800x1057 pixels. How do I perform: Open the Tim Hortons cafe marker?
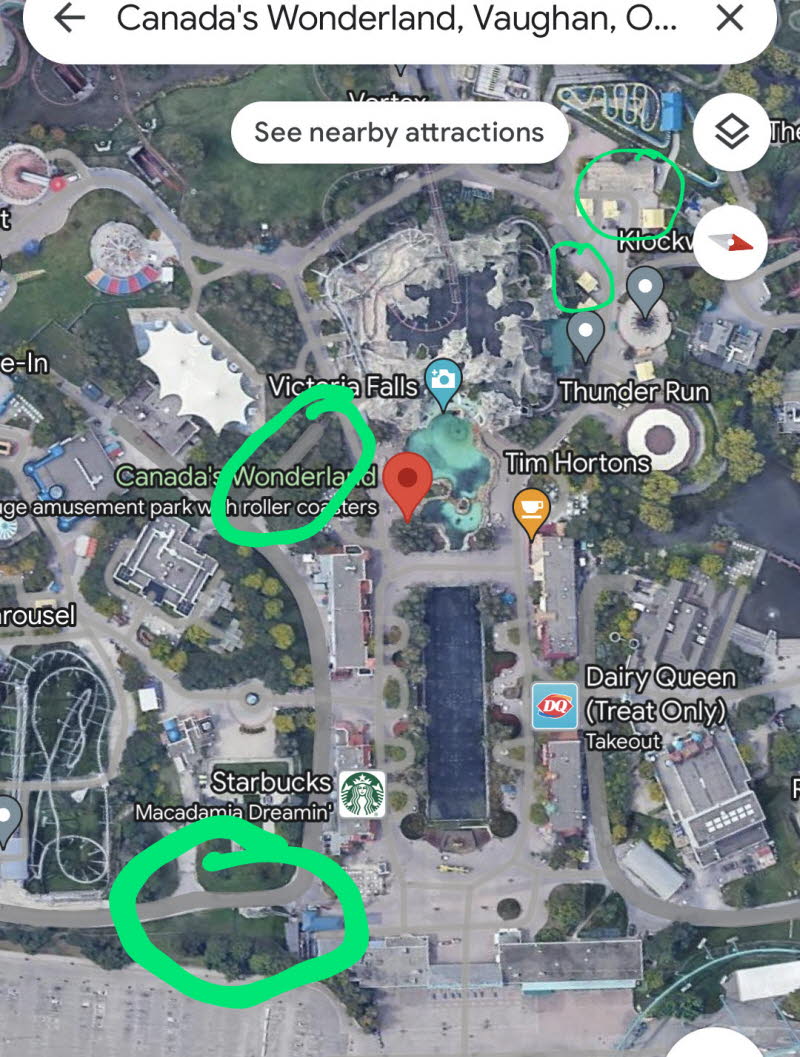pos(530,507)
